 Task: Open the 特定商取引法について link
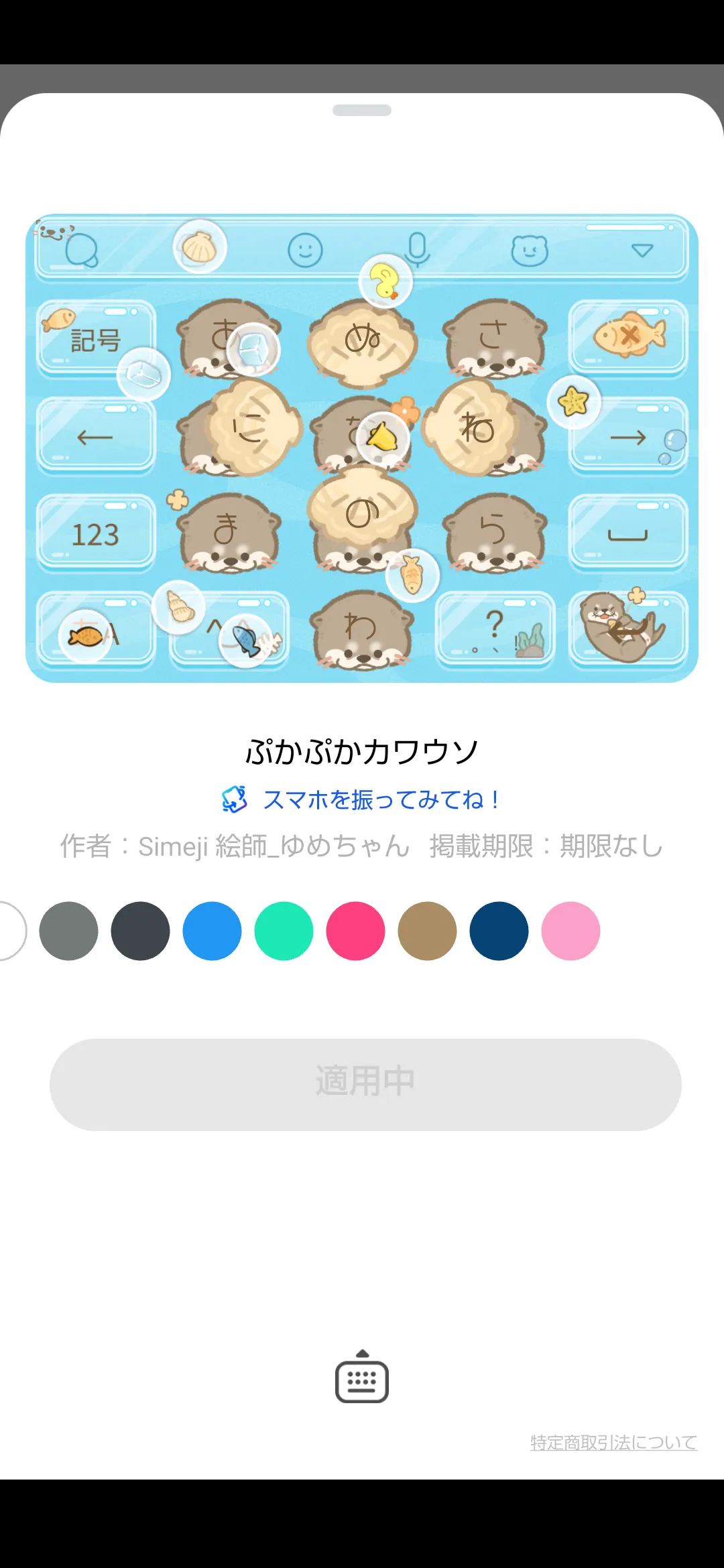tap(613, 1442)
